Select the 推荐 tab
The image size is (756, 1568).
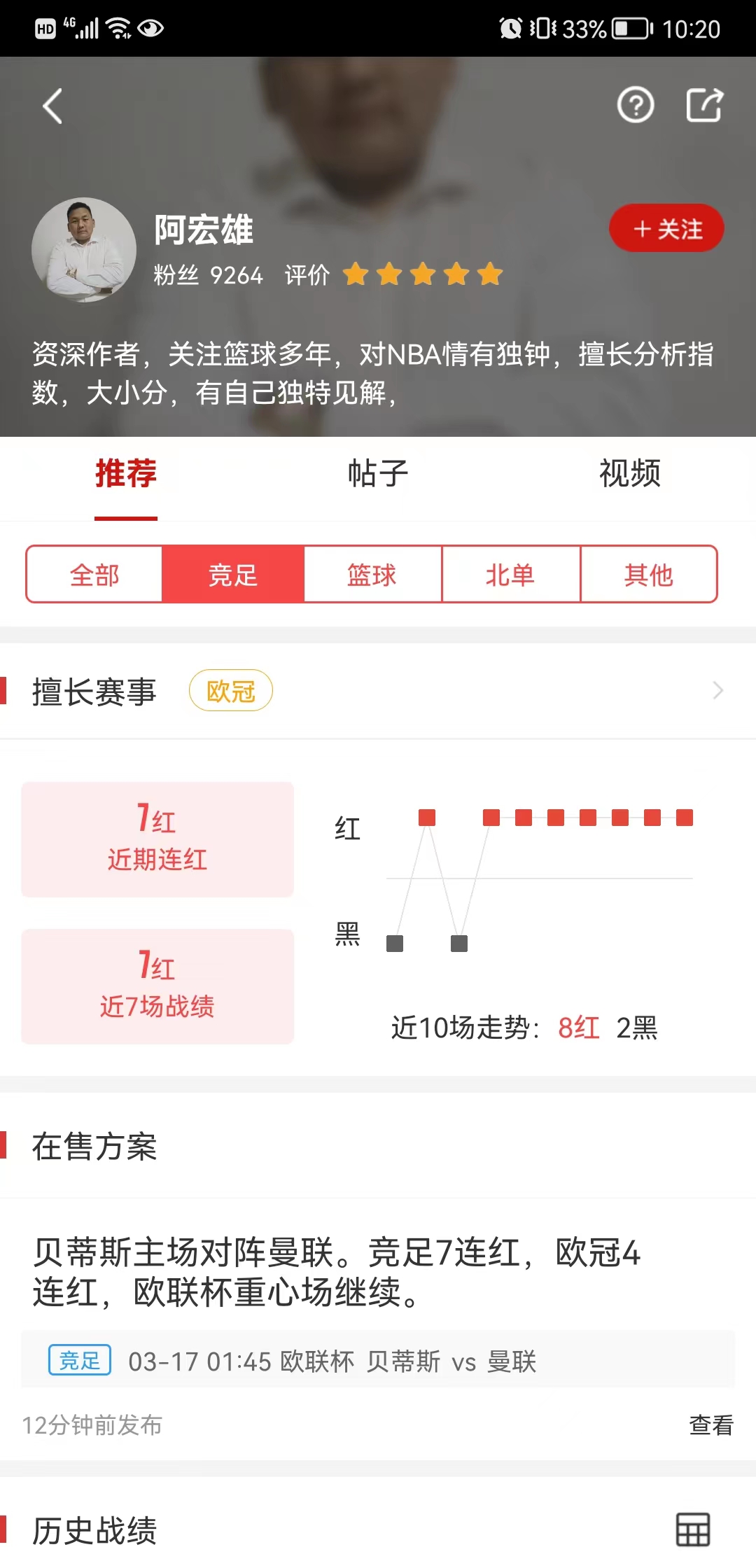(x=126, y=474)
